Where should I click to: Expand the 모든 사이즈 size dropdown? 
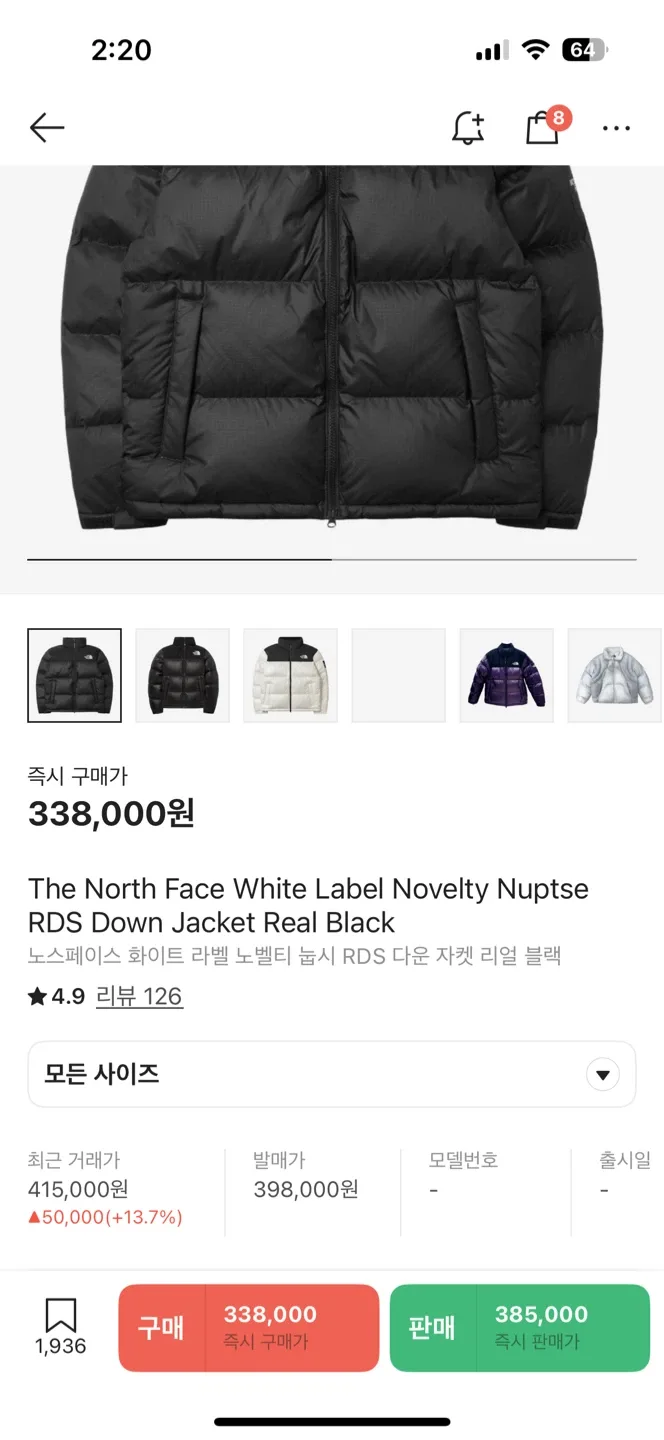332,1075
